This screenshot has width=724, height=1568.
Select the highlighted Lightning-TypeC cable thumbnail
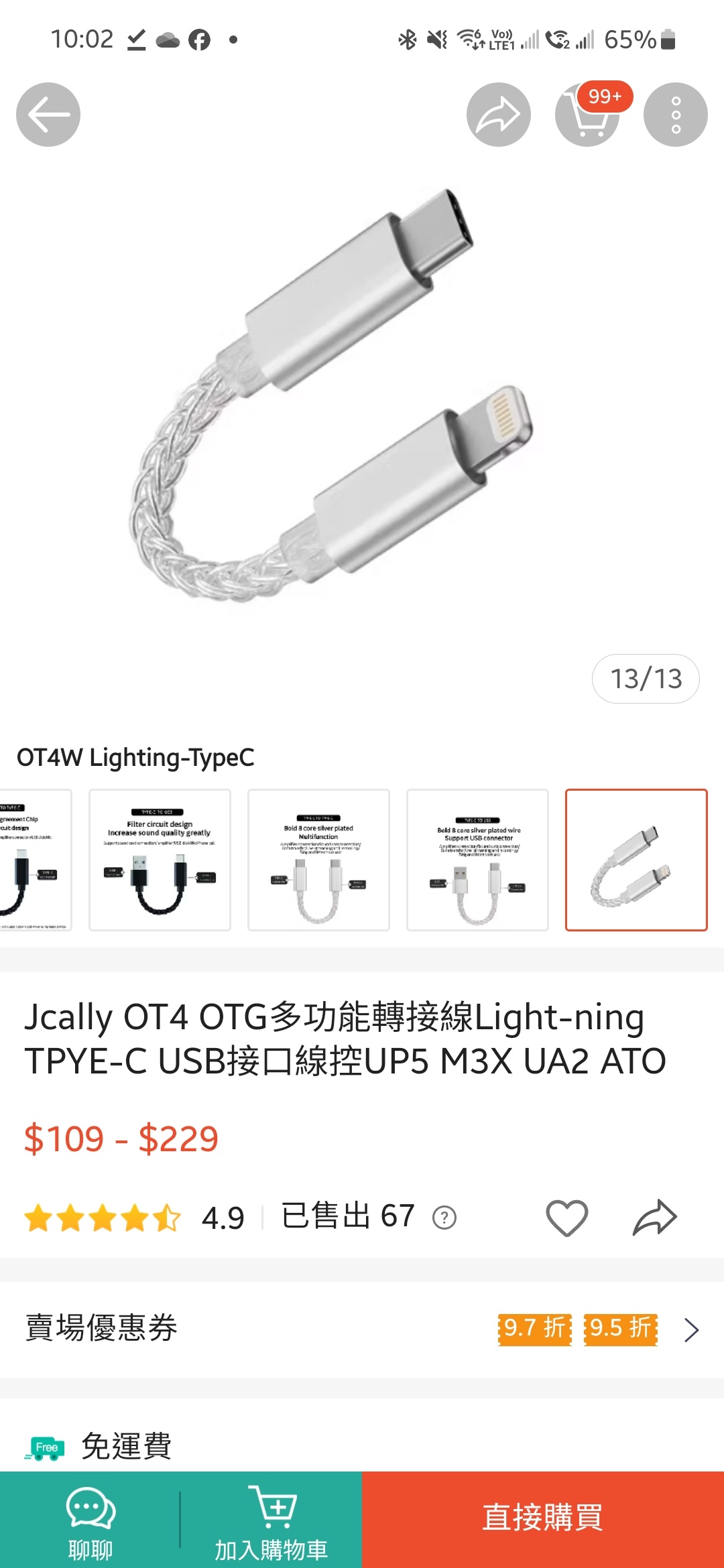click(636, 860)
